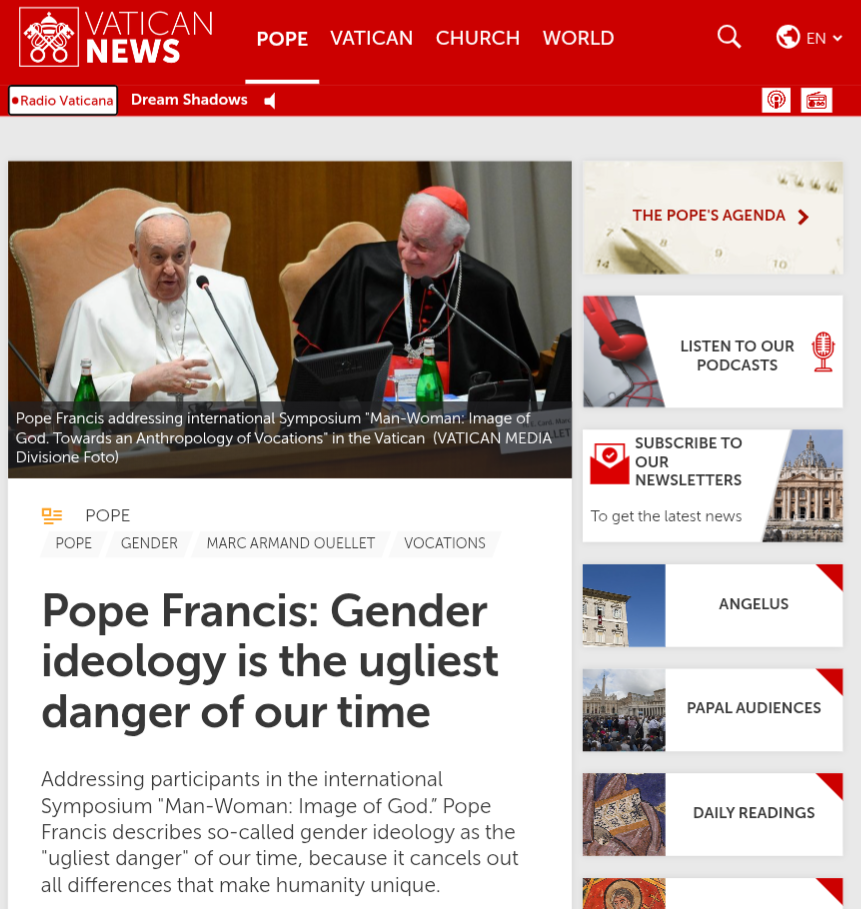
Task: View The Pope's Agenda
Action: point(712,217)
